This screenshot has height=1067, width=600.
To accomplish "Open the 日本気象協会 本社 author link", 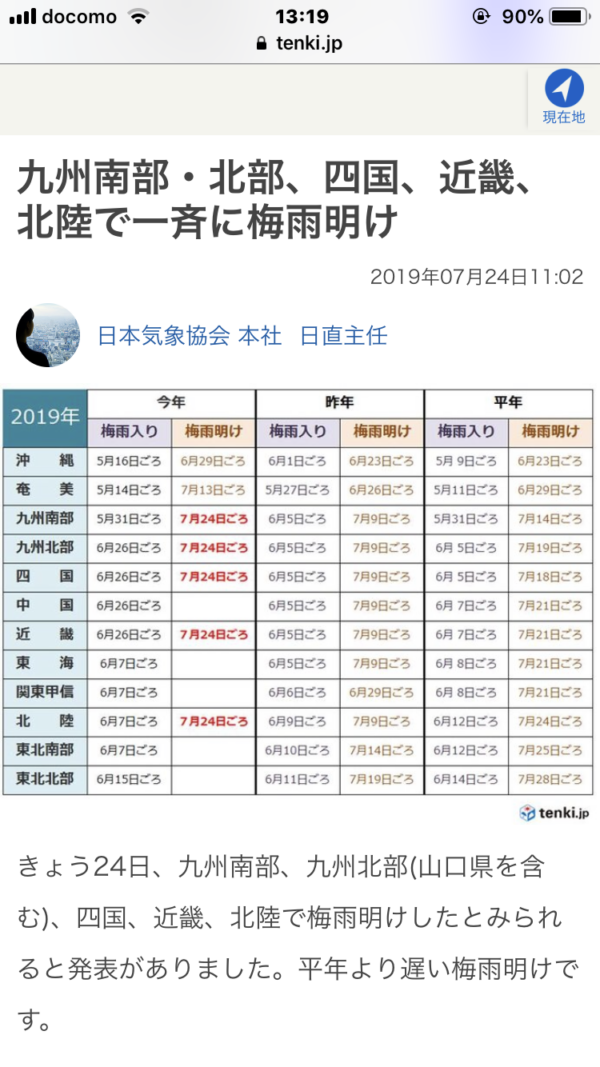I will (189, 335).
